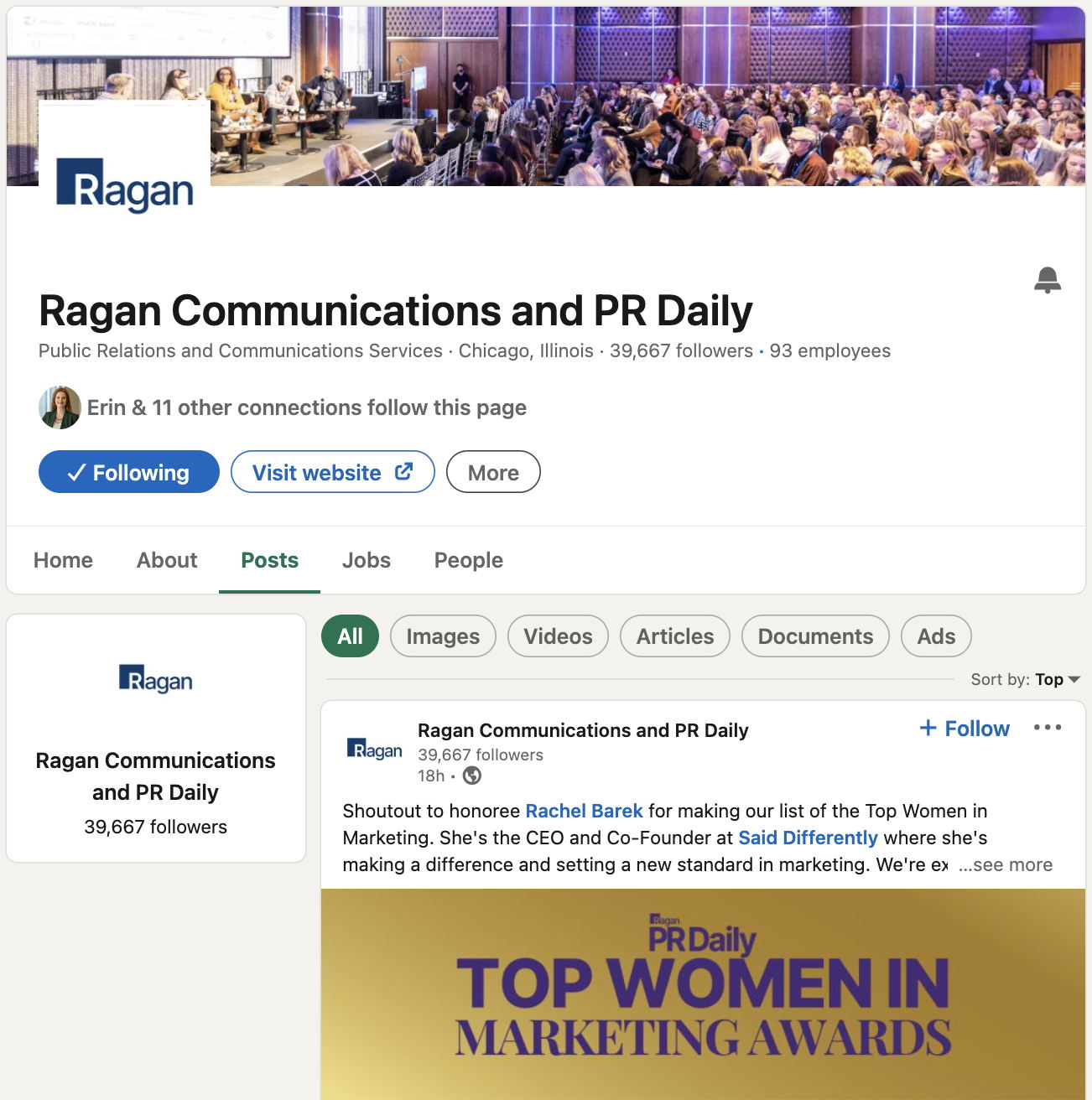Image resolution: width=1092 pixels, height=1100 pixels.
Task: Follow Ragan from the post header
Action: 965,729
